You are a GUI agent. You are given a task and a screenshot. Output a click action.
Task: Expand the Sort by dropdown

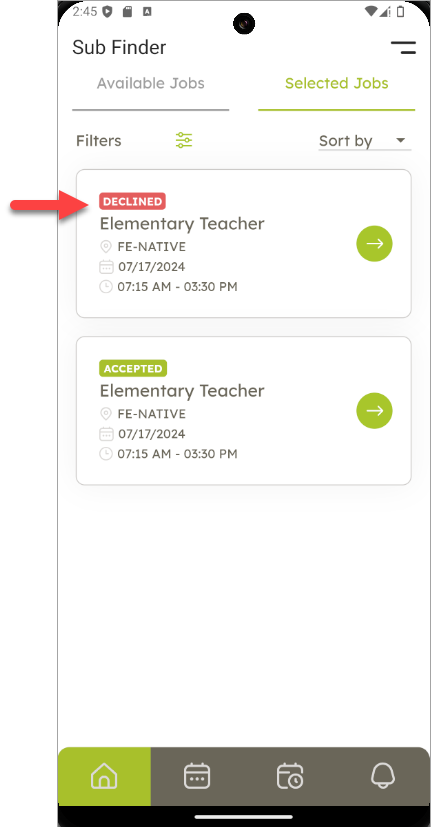coord(365,141)
